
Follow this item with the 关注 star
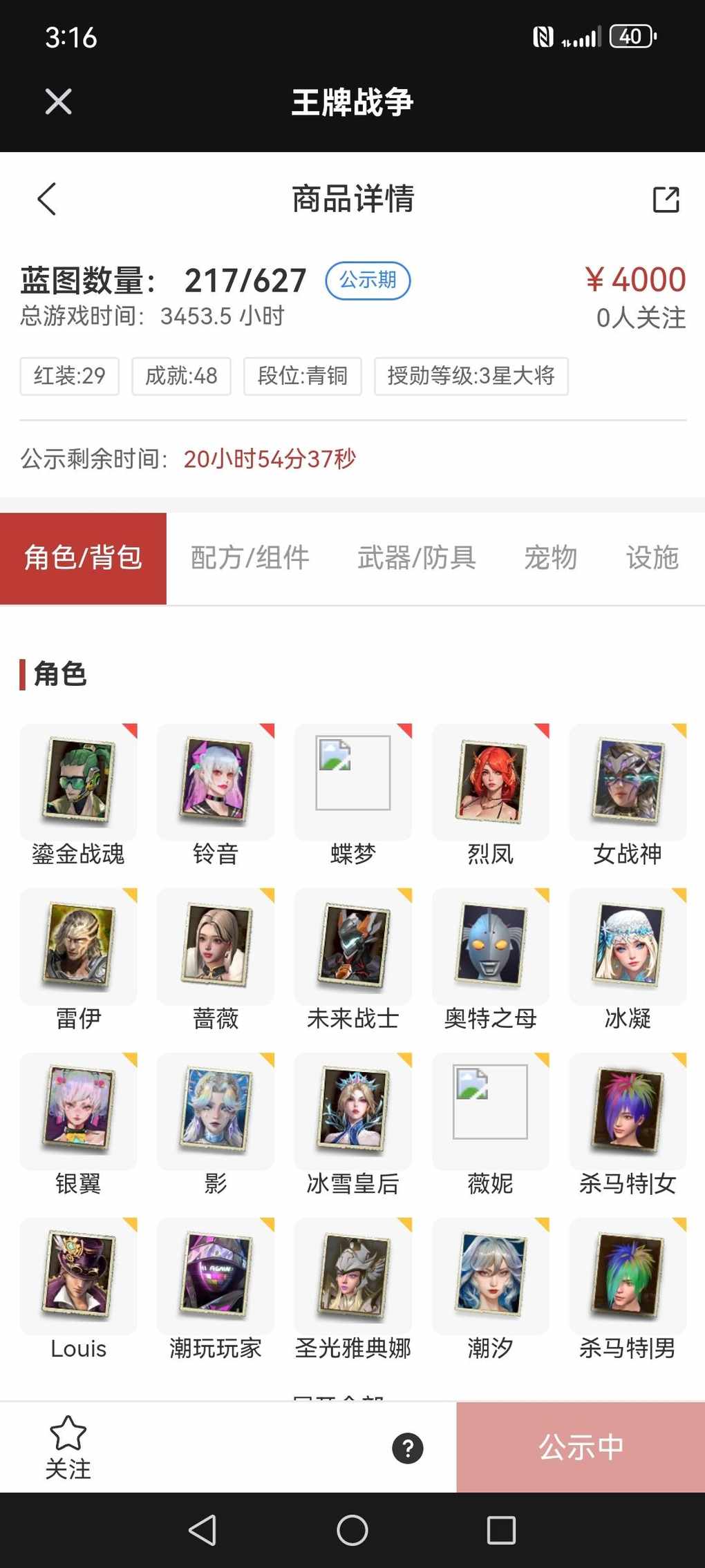[68, 1447]
